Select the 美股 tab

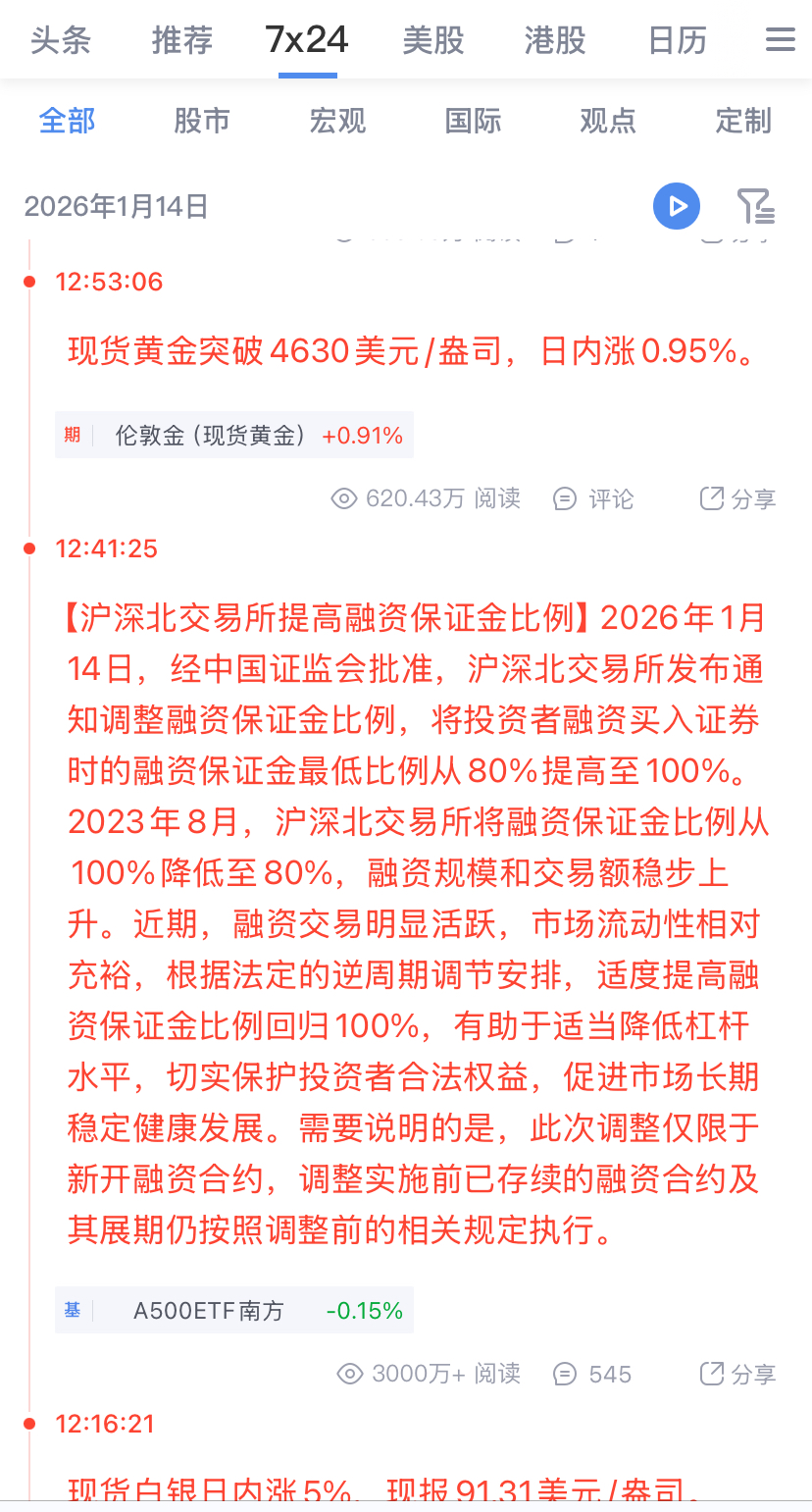[432, 40]
